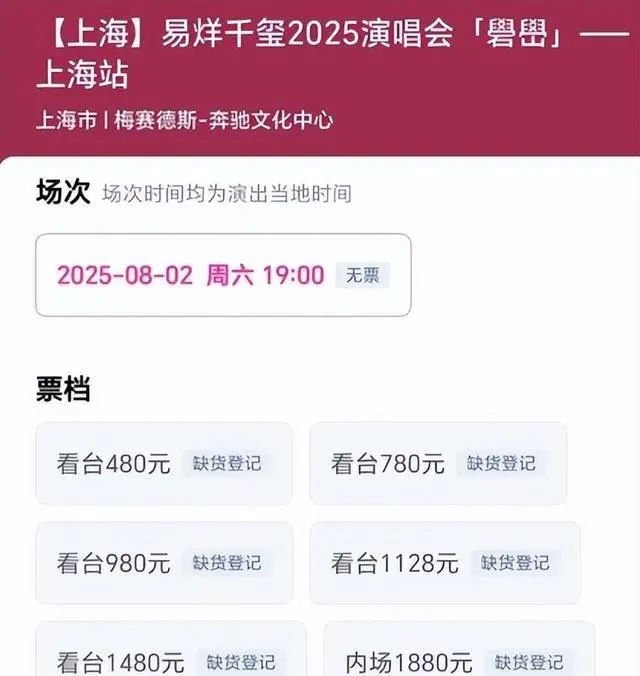Pick the 看台1128元 ticket option
This screenshot has height=676, width=640.
(x=444, y=563)
